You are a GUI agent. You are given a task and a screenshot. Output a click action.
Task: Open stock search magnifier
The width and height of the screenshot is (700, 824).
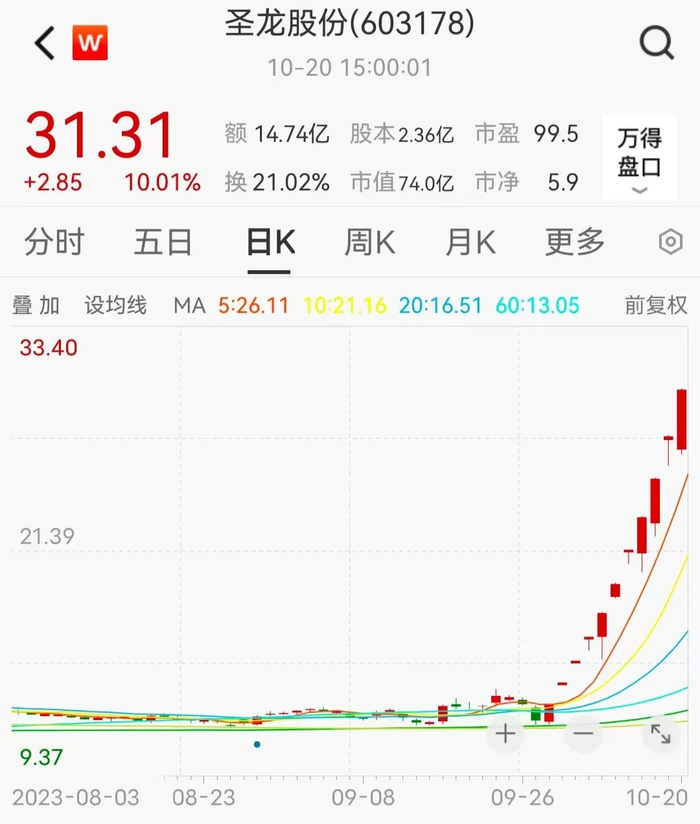pyautogui.click(x=656, y=43)
